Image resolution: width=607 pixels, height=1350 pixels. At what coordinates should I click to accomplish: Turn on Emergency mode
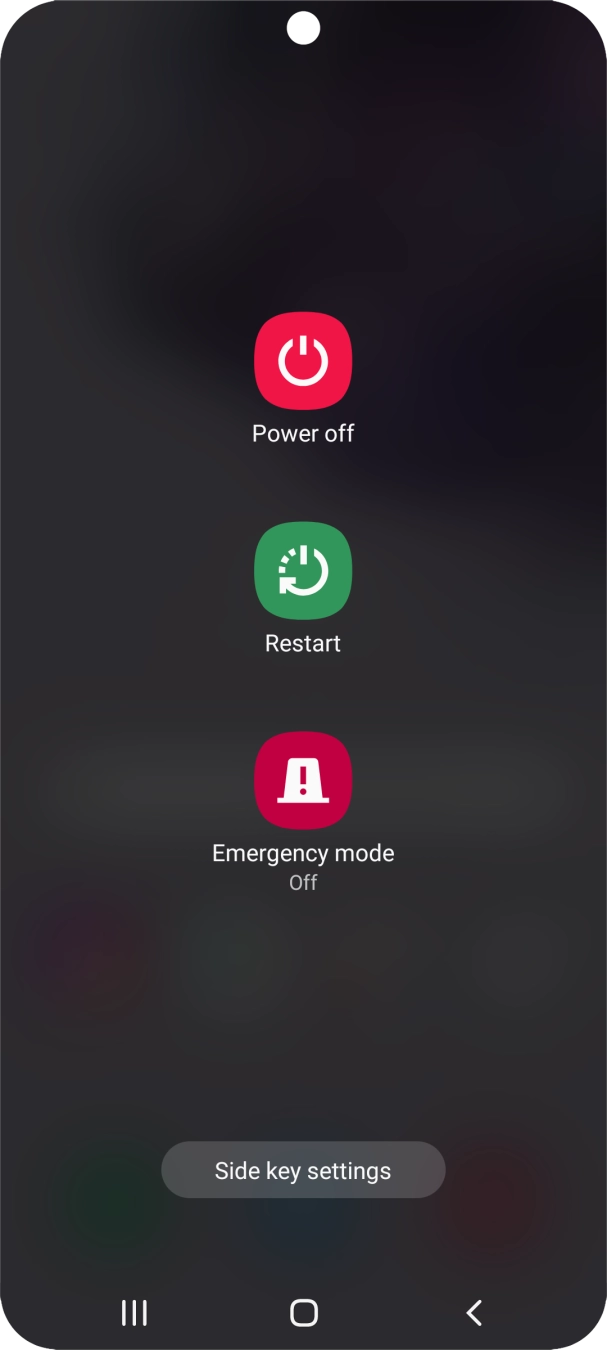(303, 781)
